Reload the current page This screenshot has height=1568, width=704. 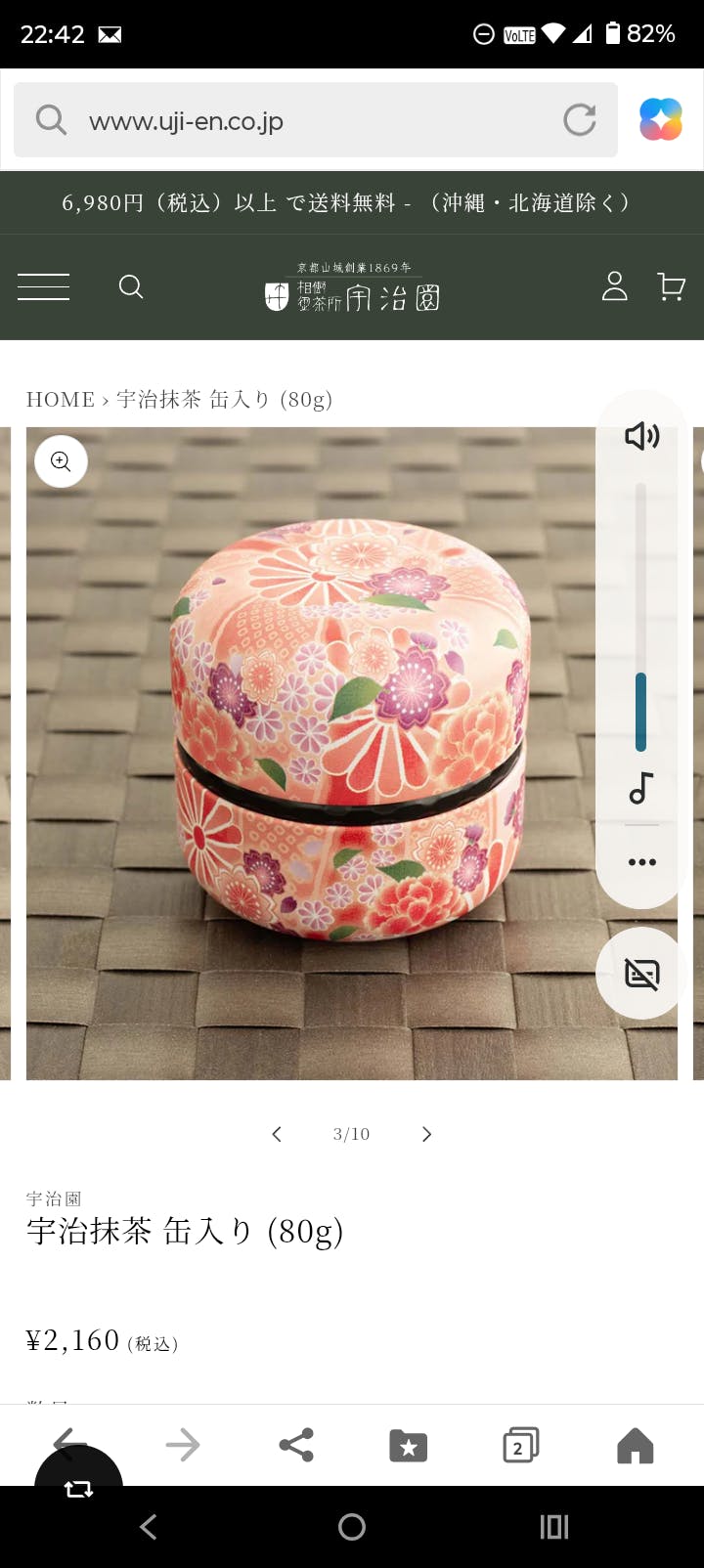(580, 120)
